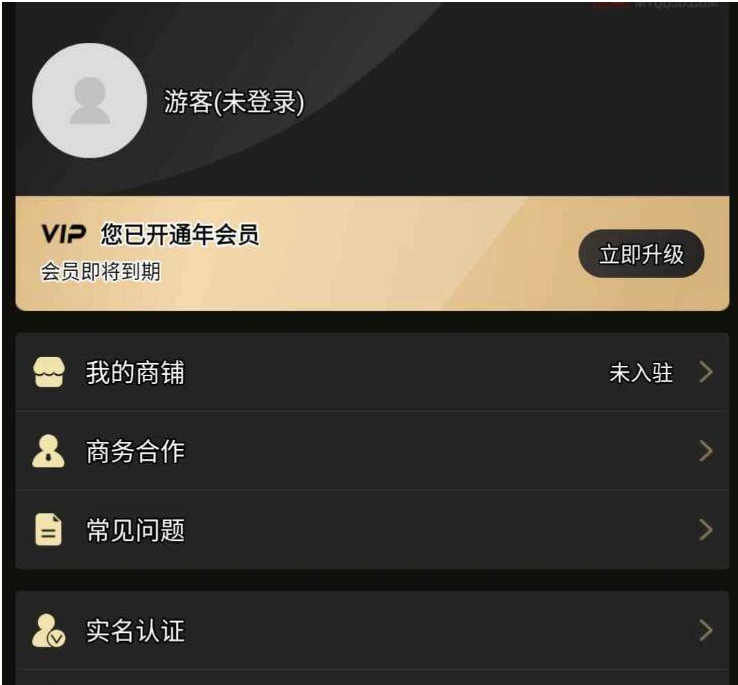
Task: Tap 游客(未登录) to log in
Action: coord(234,101)
